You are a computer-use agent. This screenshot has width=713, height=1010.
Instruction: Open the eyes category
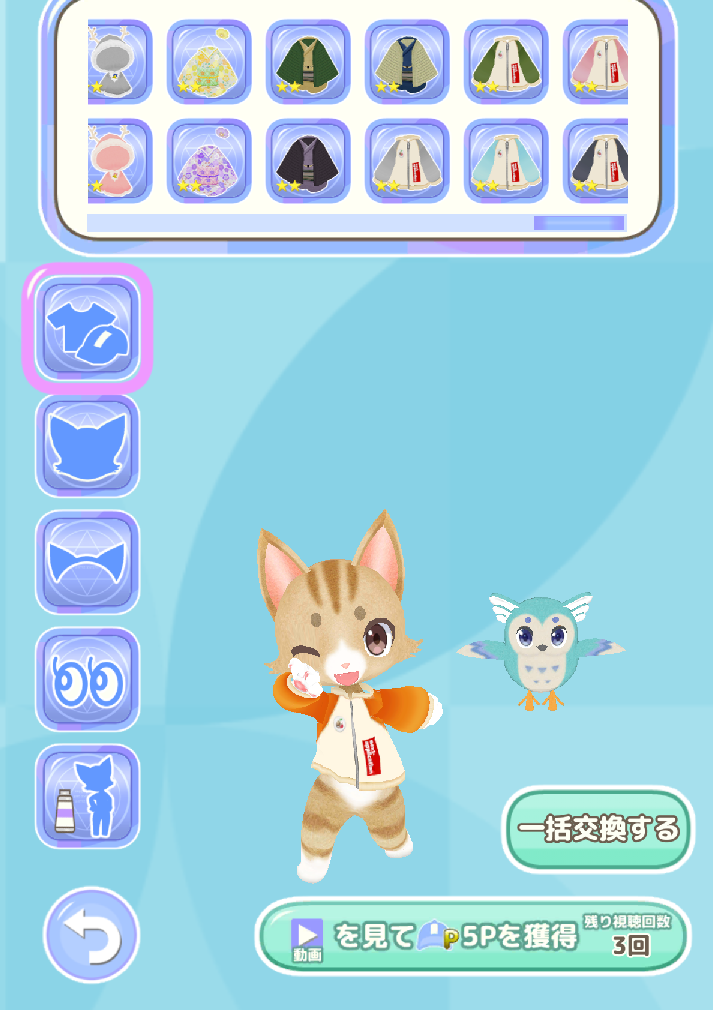tap(88, 679)
